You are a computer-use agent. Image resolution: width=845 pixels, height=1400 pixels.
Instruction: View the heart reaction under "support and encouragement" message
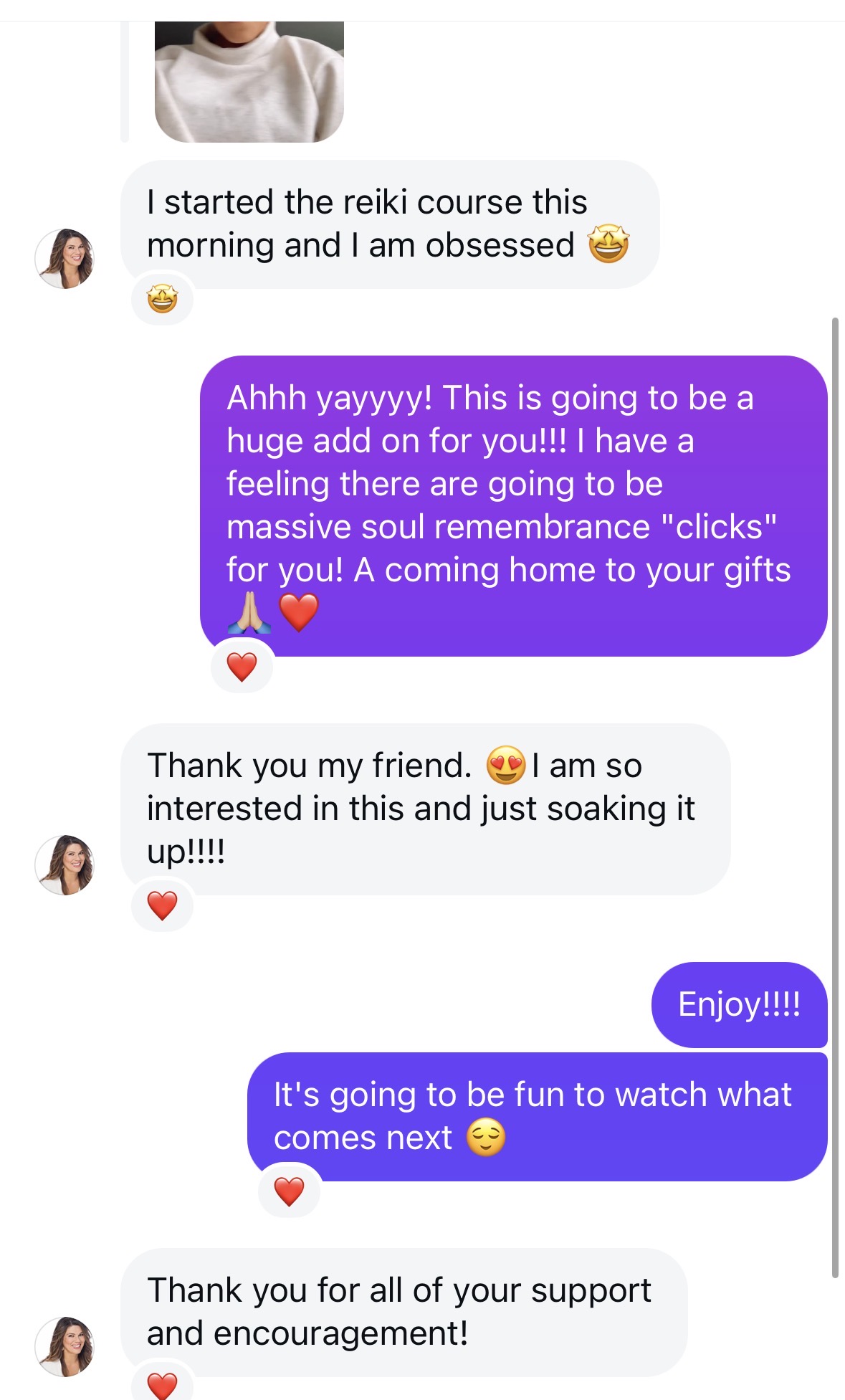[x=163, y=1385]
